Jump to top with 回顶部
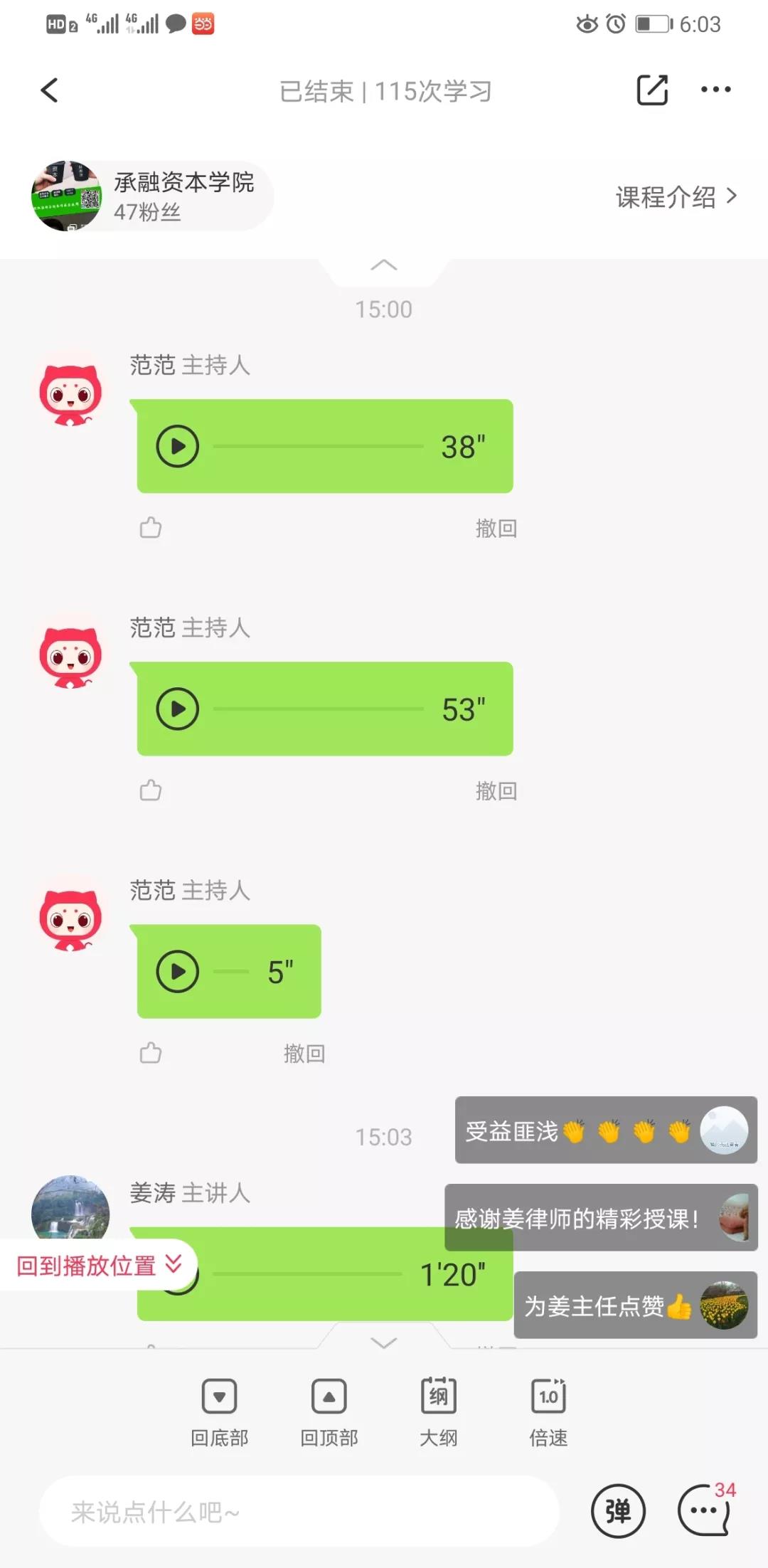Viewport: 768px width, 1568px height. click(329, 1411)
